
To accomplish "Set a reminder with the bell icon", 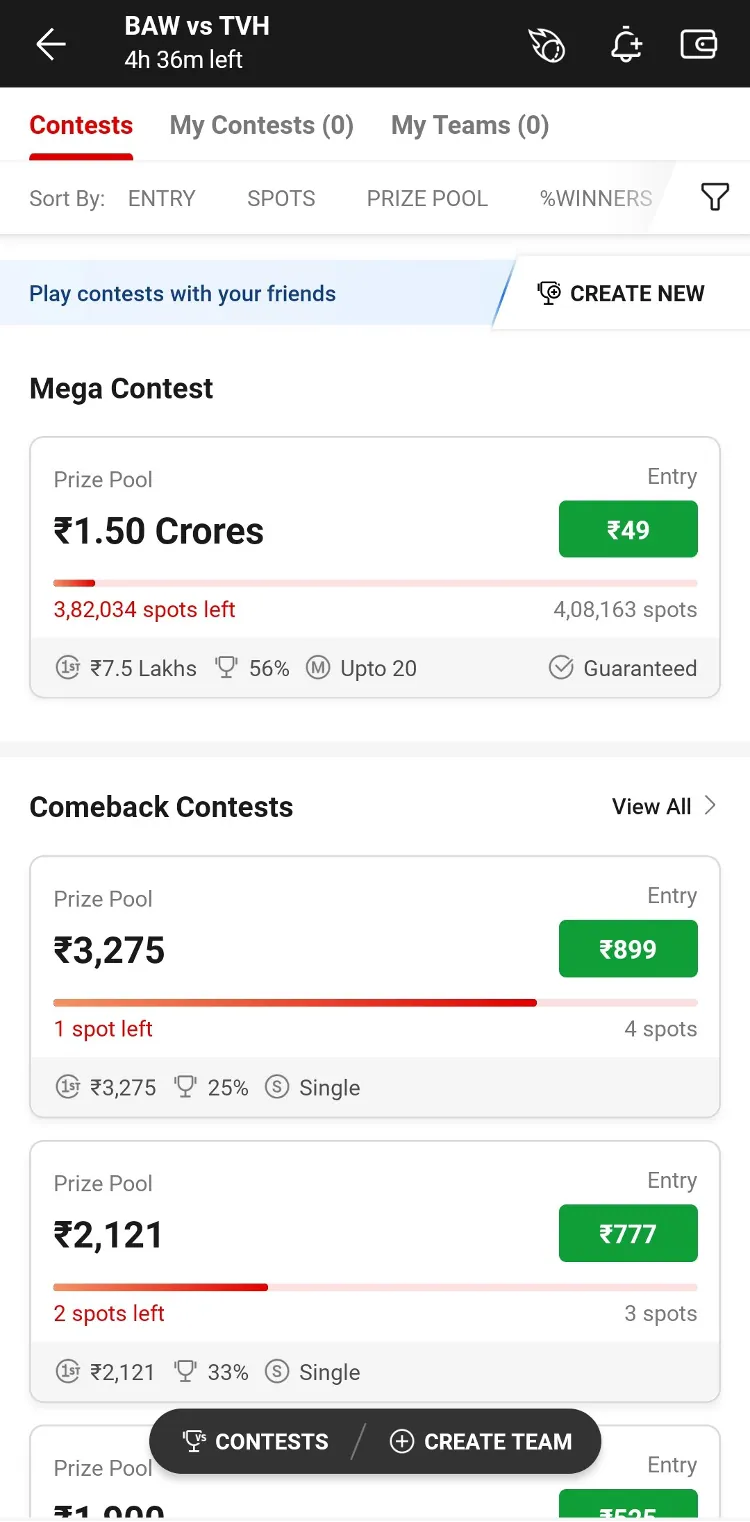I will tap(626, 45).
